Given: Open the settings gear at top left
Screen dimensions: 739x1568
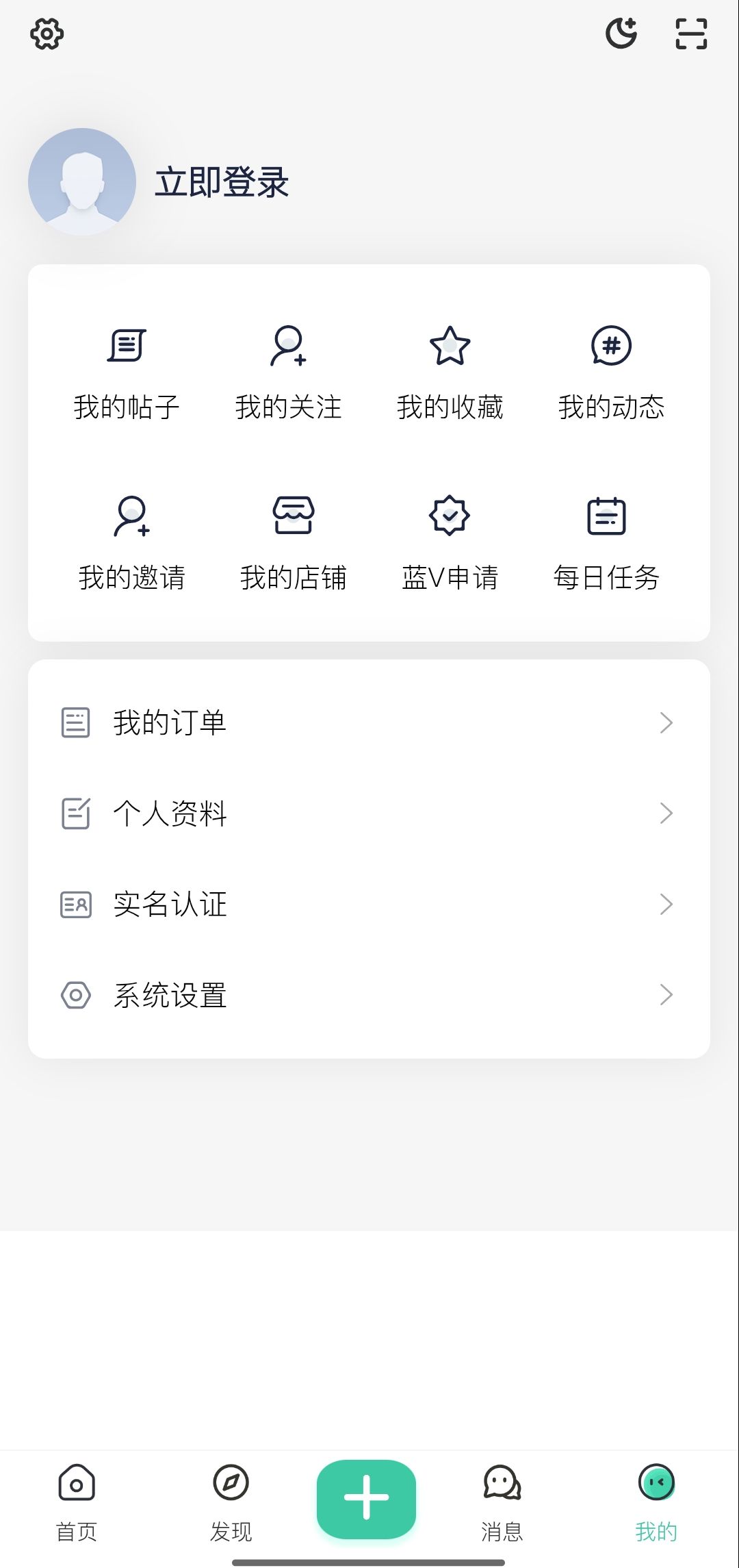Looking at the screenshot, I should (x=47, y=32).
